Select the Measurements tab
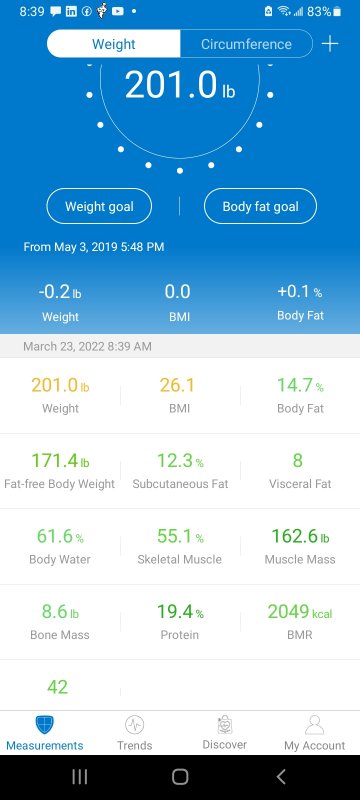 (45, 733)
